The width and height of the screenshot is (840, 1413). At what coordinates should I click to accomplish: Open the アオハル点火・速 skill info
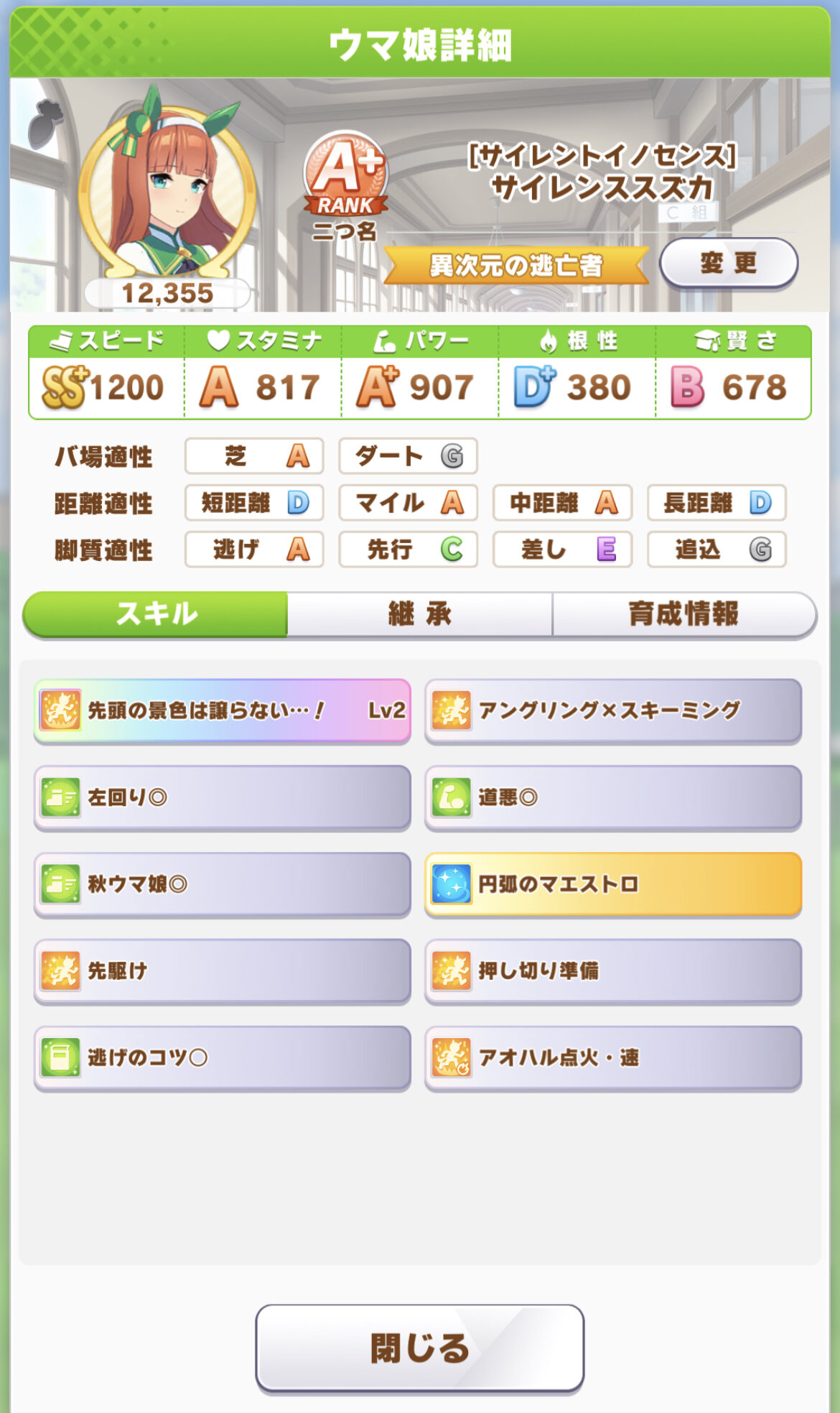tap(612, 1057)
